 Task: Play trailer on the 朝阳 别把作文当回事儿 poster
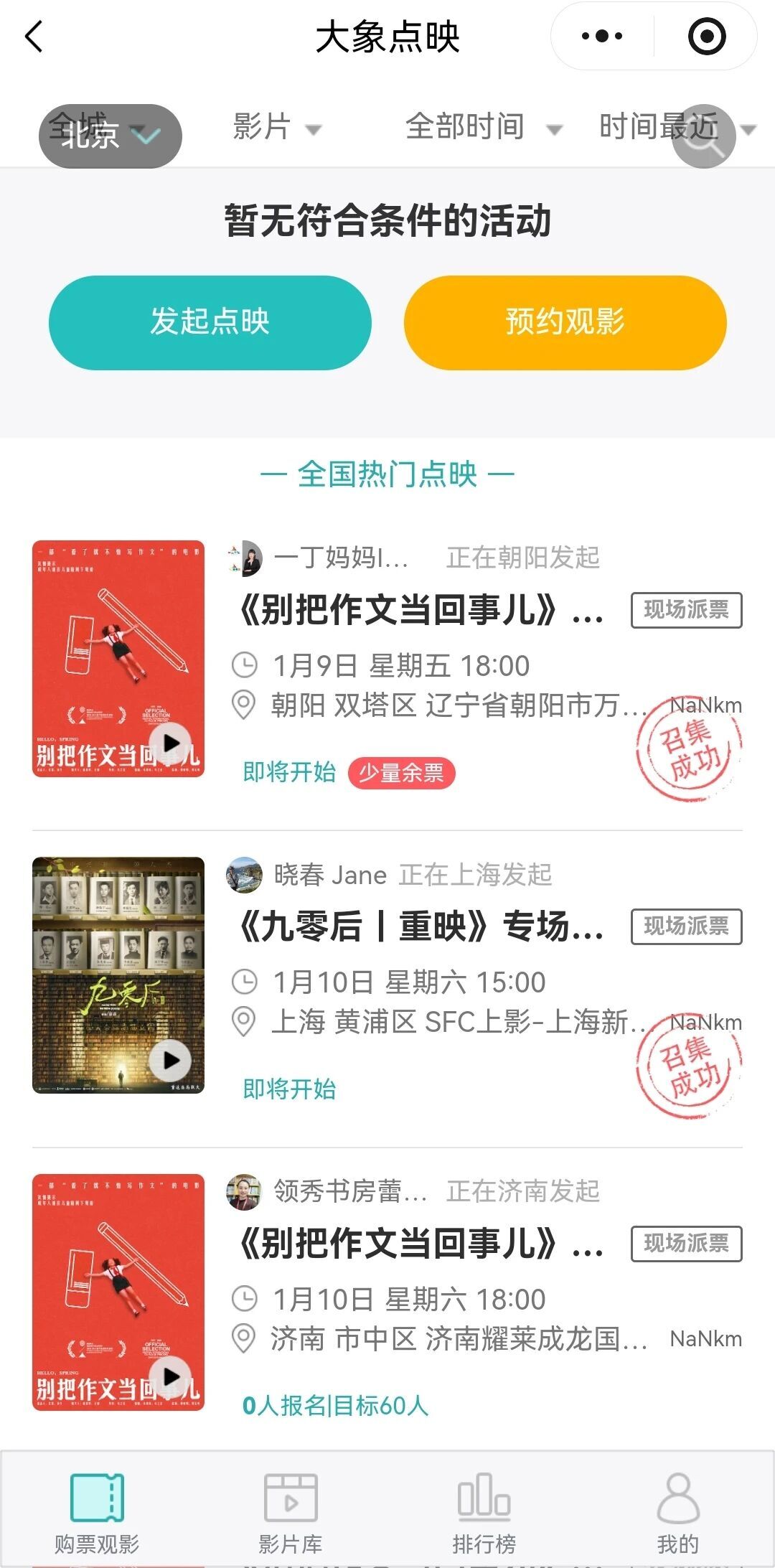[171, 743]
